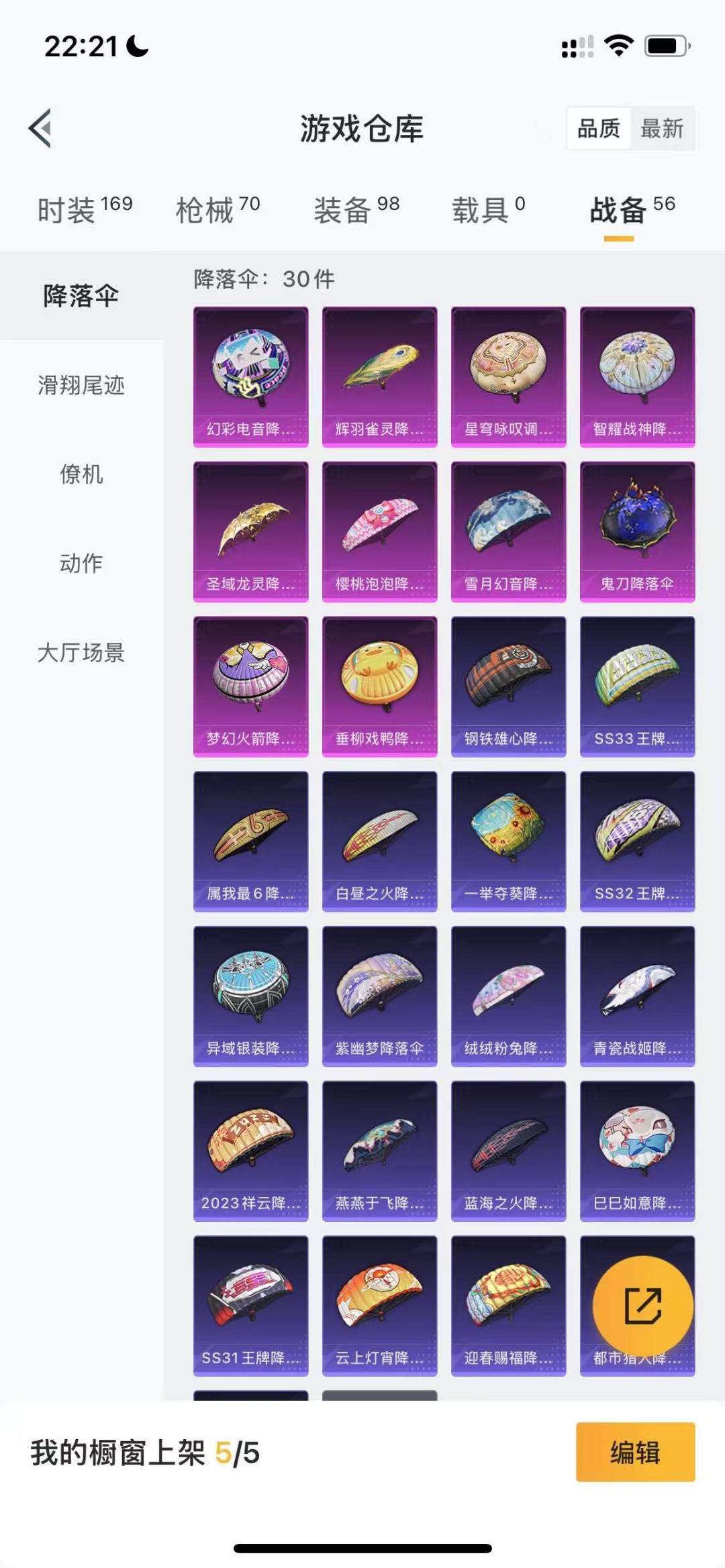The width and height of the screenshot is (725, 1568).
Task: Open the 枪械 tab
Action: pos(217,209)
